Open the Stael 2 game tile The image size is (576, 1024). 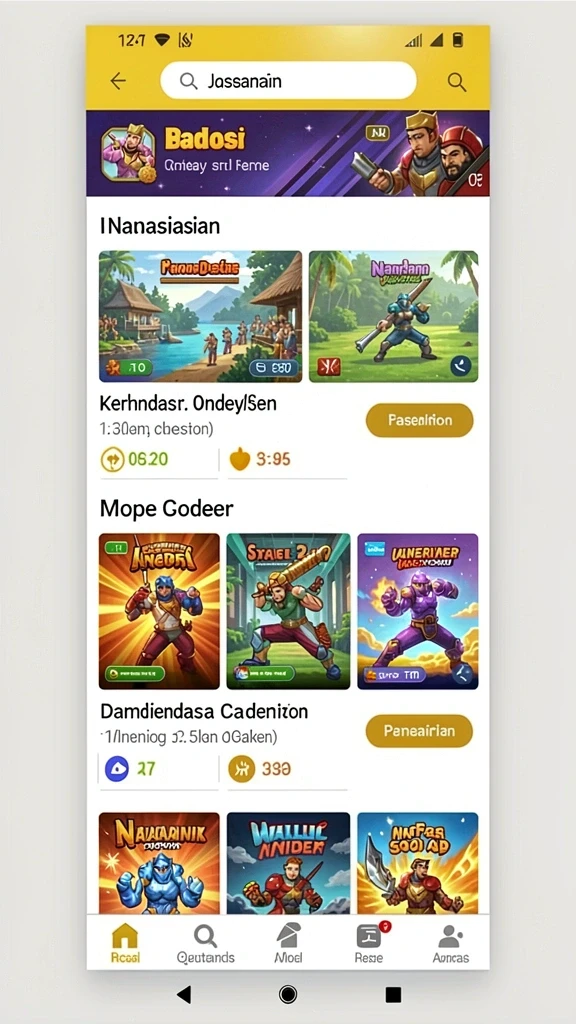click(288, 611)
